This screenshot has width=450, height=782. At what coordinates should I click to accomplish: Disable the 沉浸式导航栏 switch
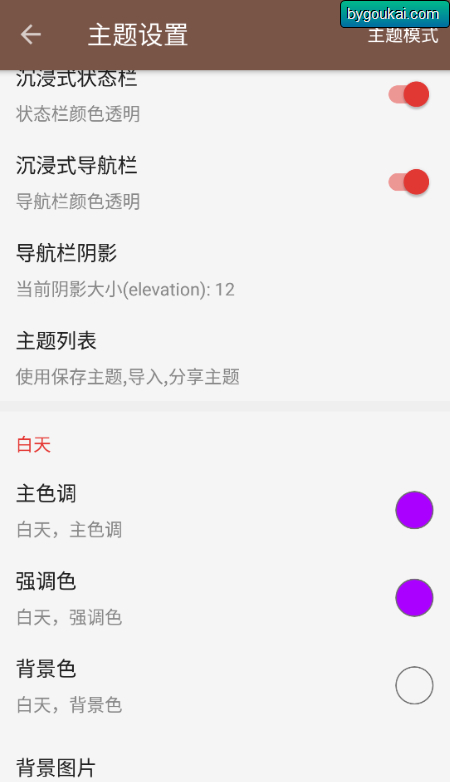click(409, 182)
